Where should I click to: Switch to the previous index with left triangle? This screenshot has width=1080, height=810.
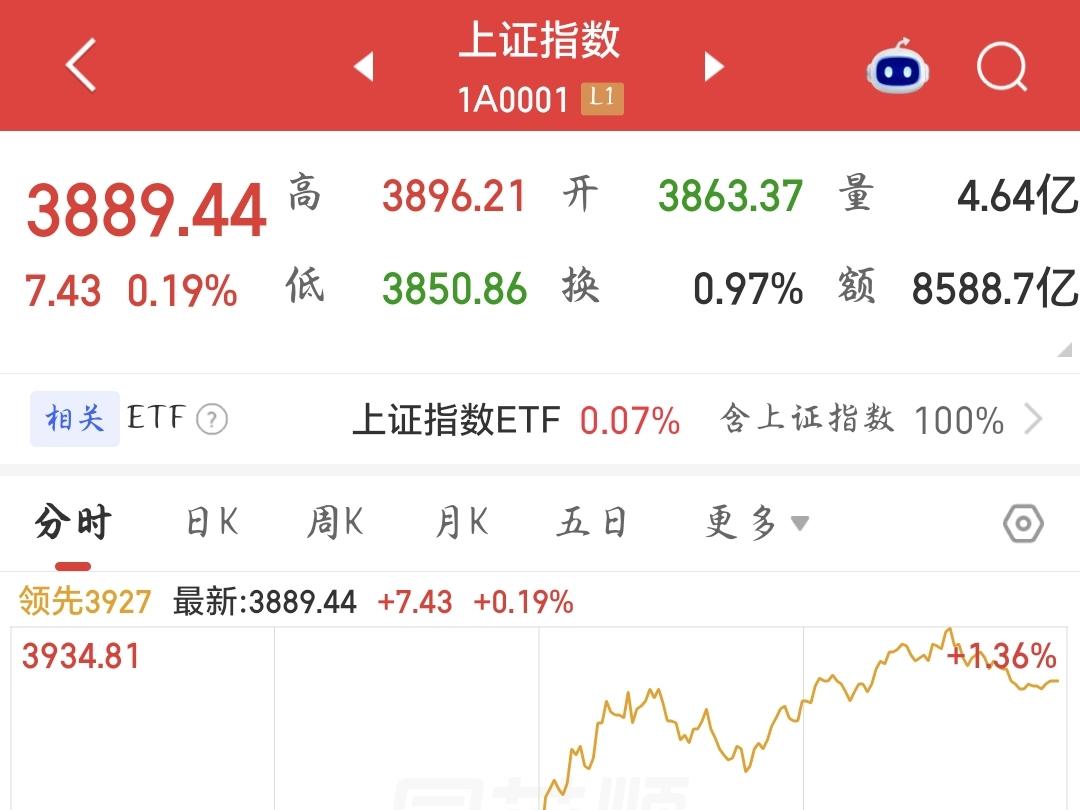point(364,67)
